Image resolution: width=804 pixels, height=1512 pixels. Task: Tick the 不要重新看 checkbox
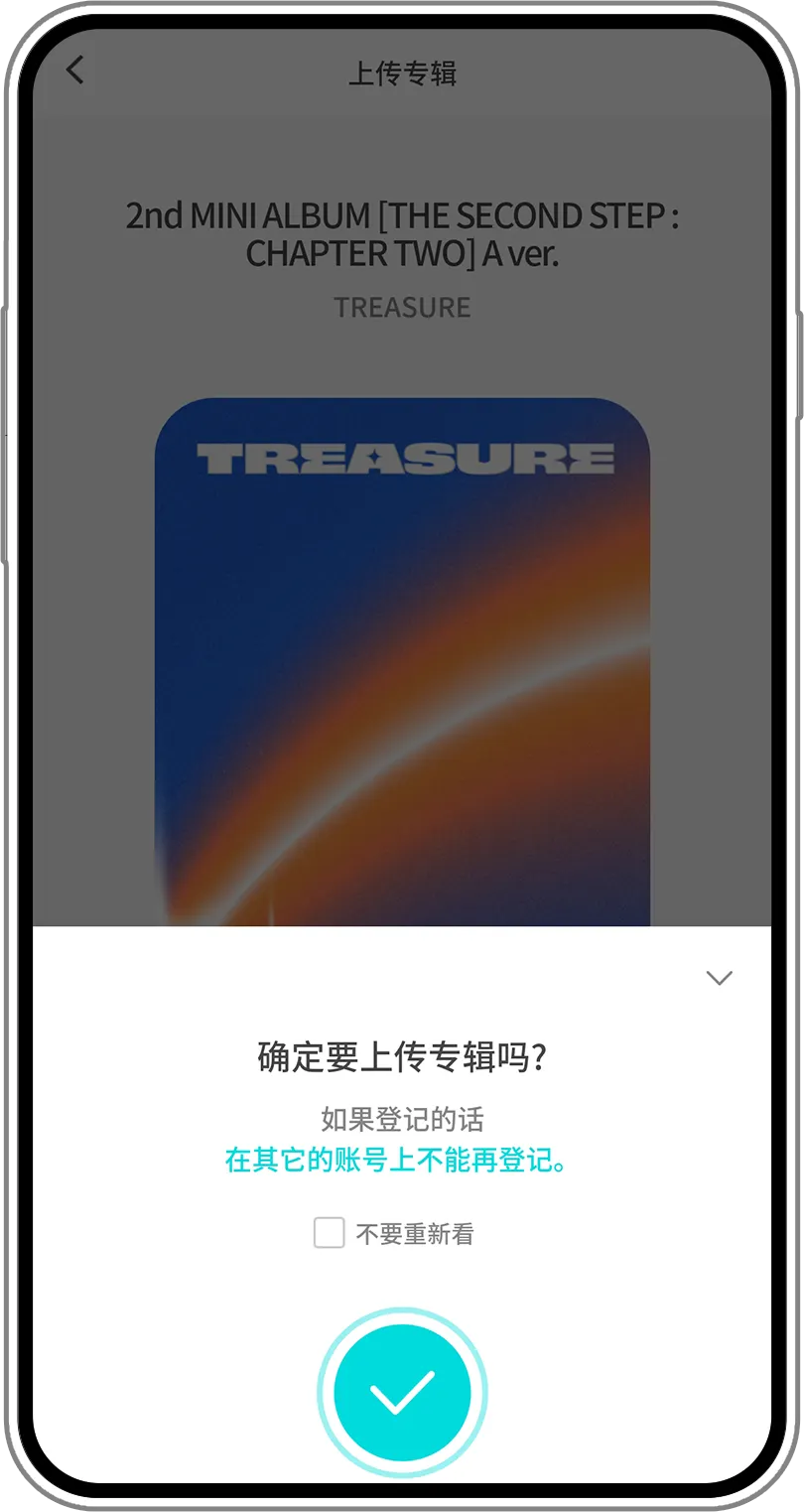[x=330, y=1233]
